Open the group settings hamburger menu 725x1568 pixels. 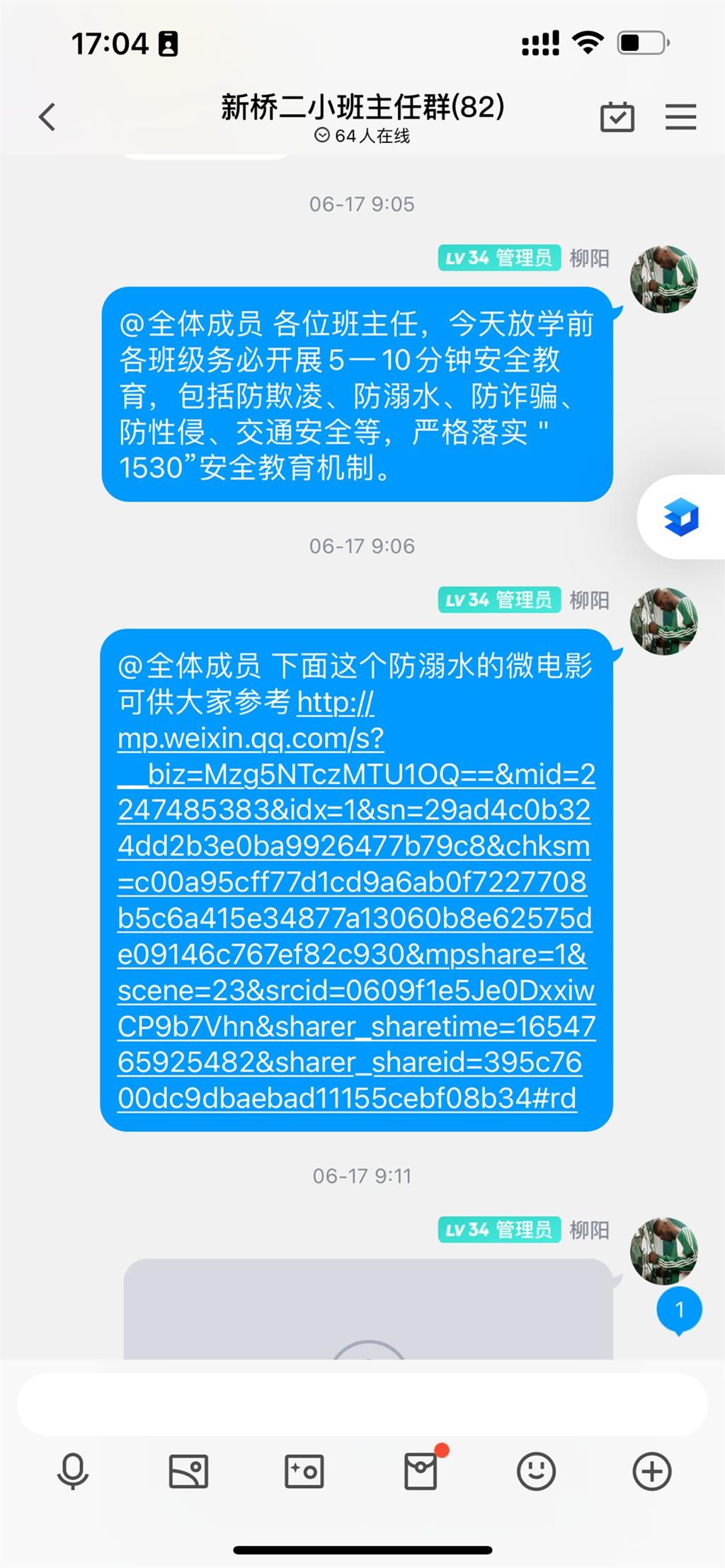680,117
